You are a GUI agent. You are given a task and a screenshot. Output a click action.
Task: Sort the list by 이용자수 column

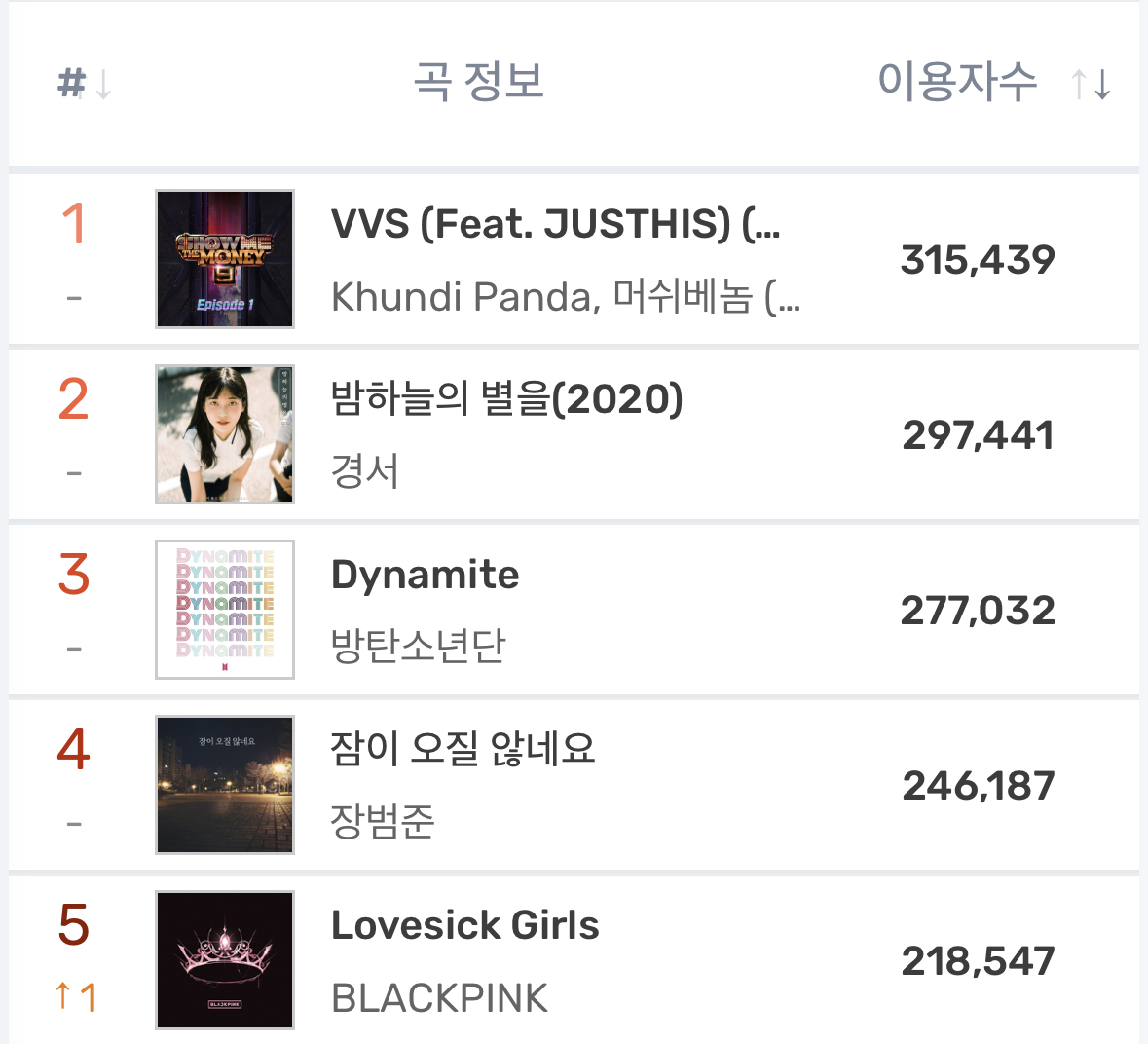[994, 82]
